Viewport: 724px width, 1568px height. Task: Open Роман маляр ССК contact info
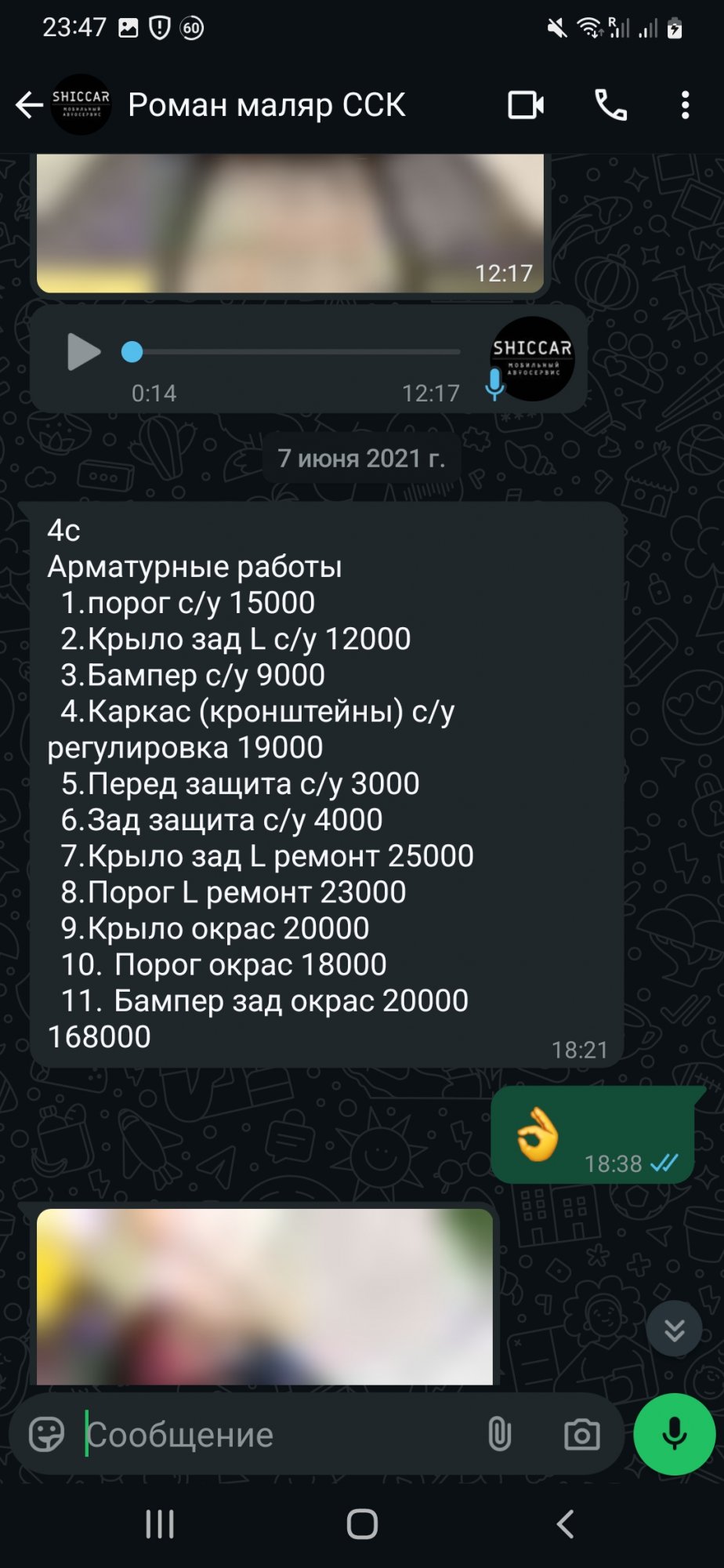tap(266, 105)
